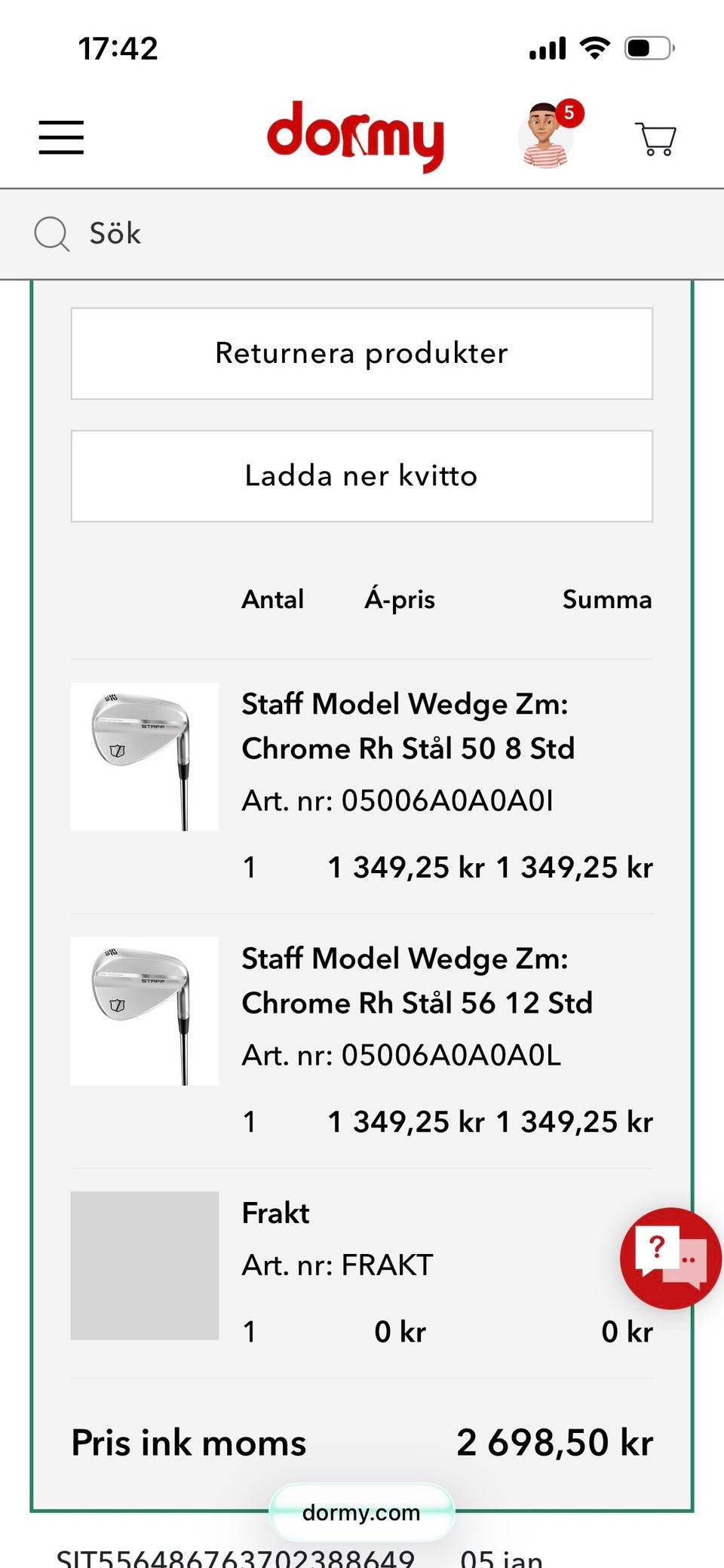The width and height of the screenshot is (724, 1568).
Task: Click the search magnifier icon
Action: pos(51,233)
